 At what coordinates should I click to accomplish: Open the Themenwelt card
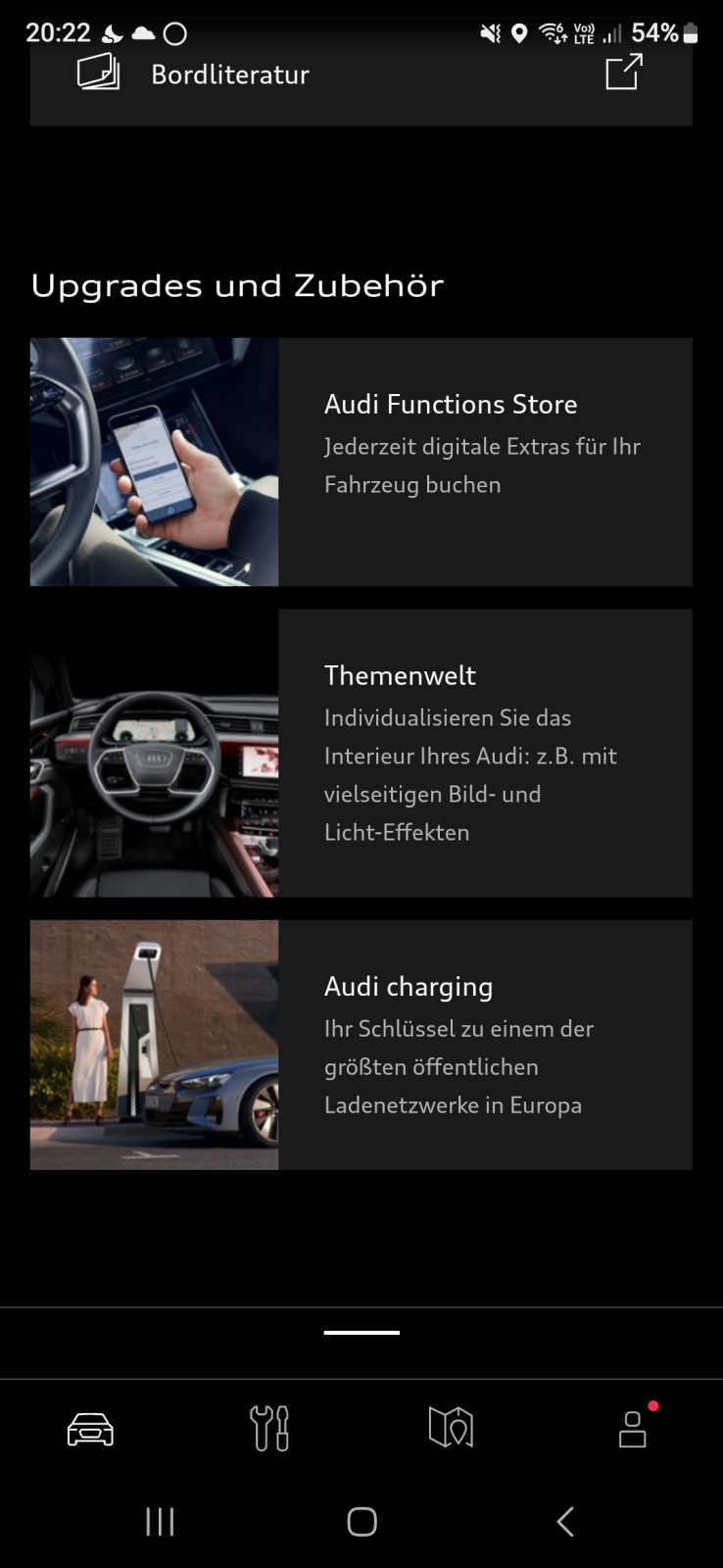click(x=361, y=753)
